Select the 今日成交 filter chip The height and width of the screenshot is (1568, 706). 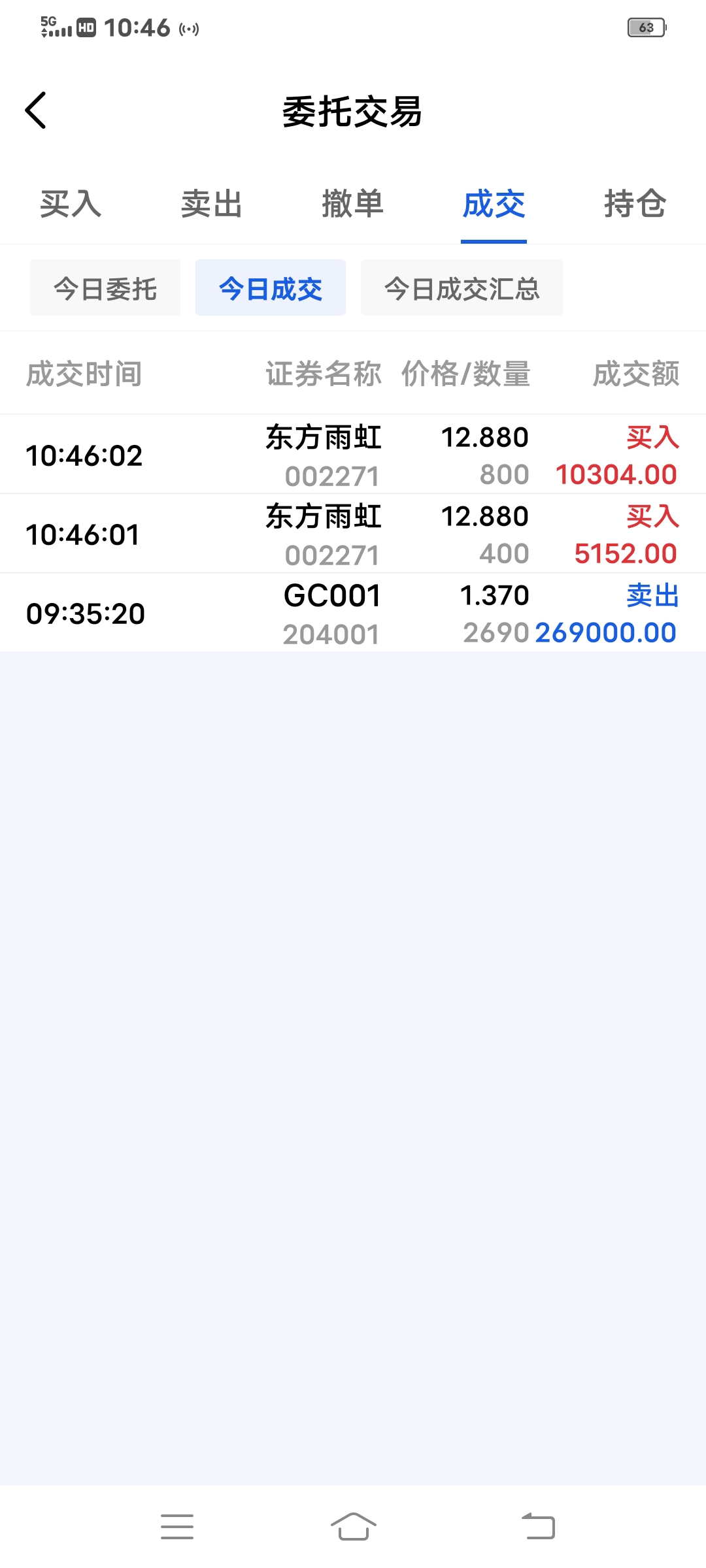click(x=271, y=288)
